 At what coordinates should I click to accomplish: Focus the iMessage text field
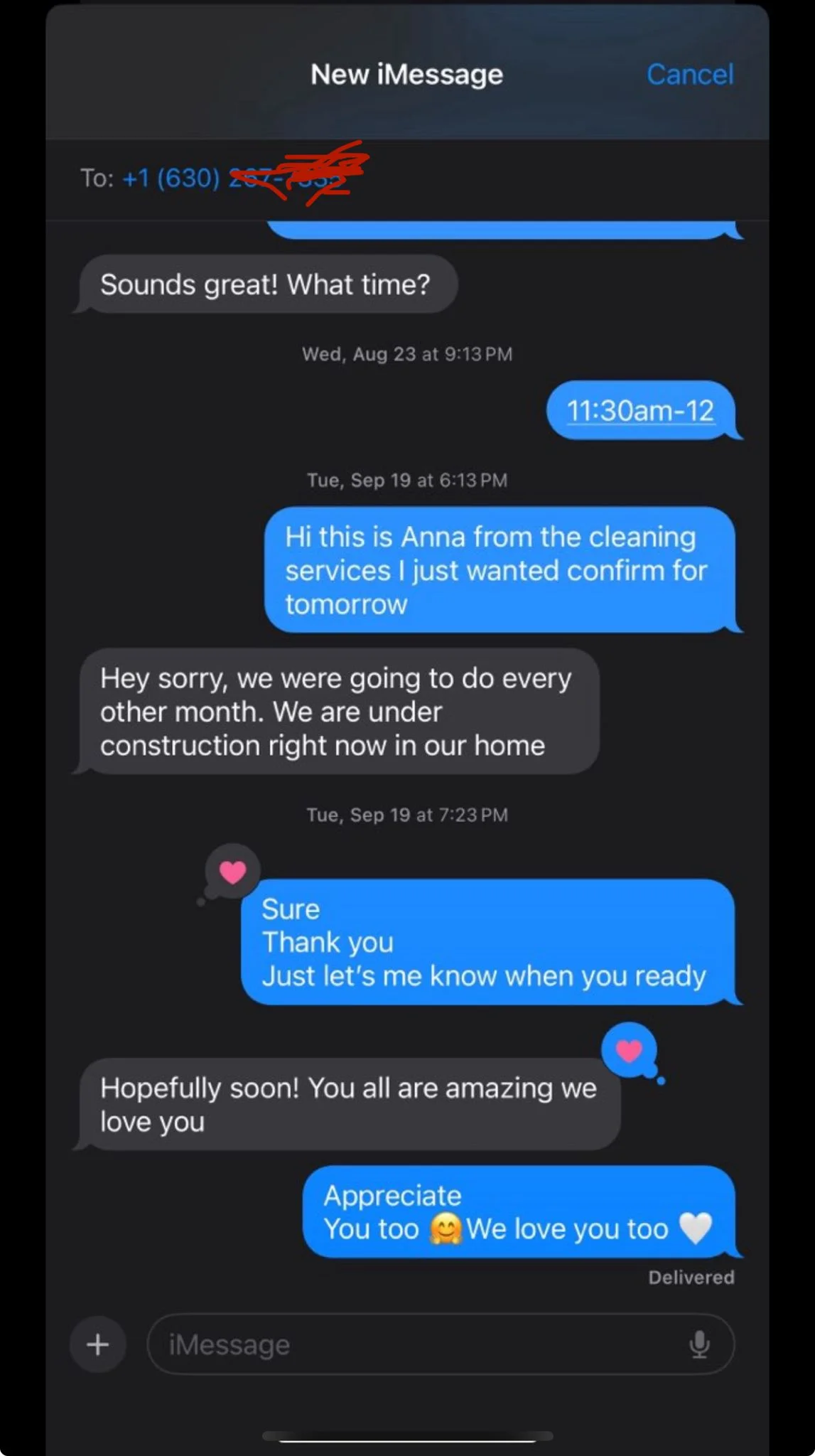tap(412, 1344)
